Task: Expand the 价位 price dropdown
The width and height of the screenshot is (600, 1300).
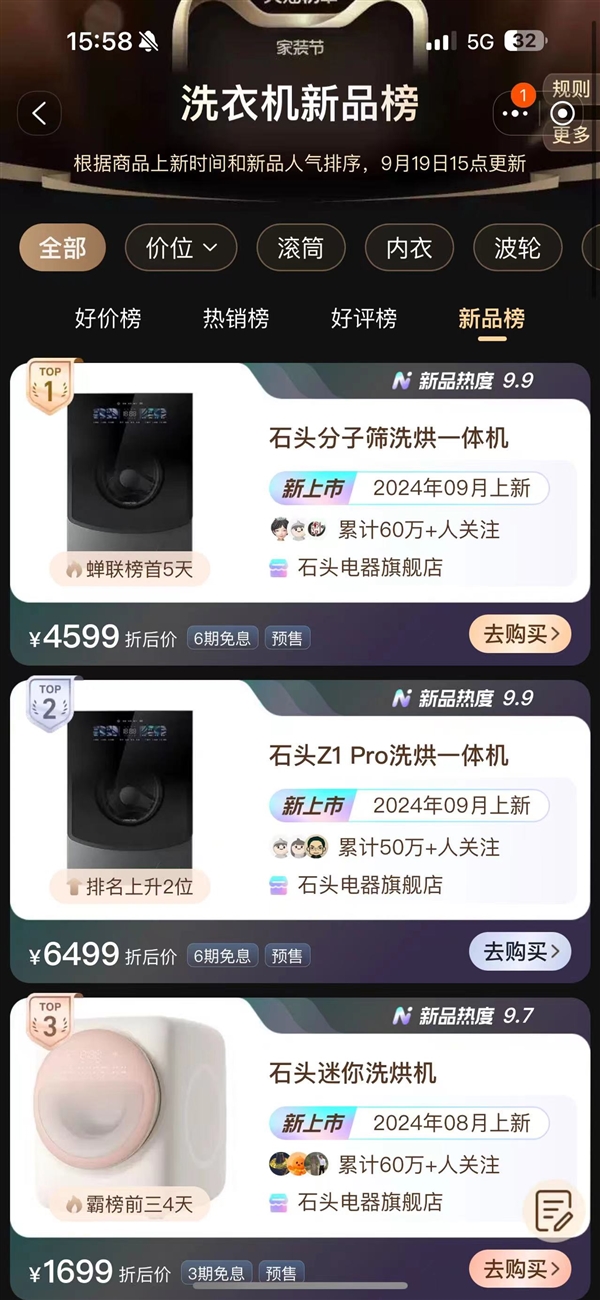Action: 181,248
